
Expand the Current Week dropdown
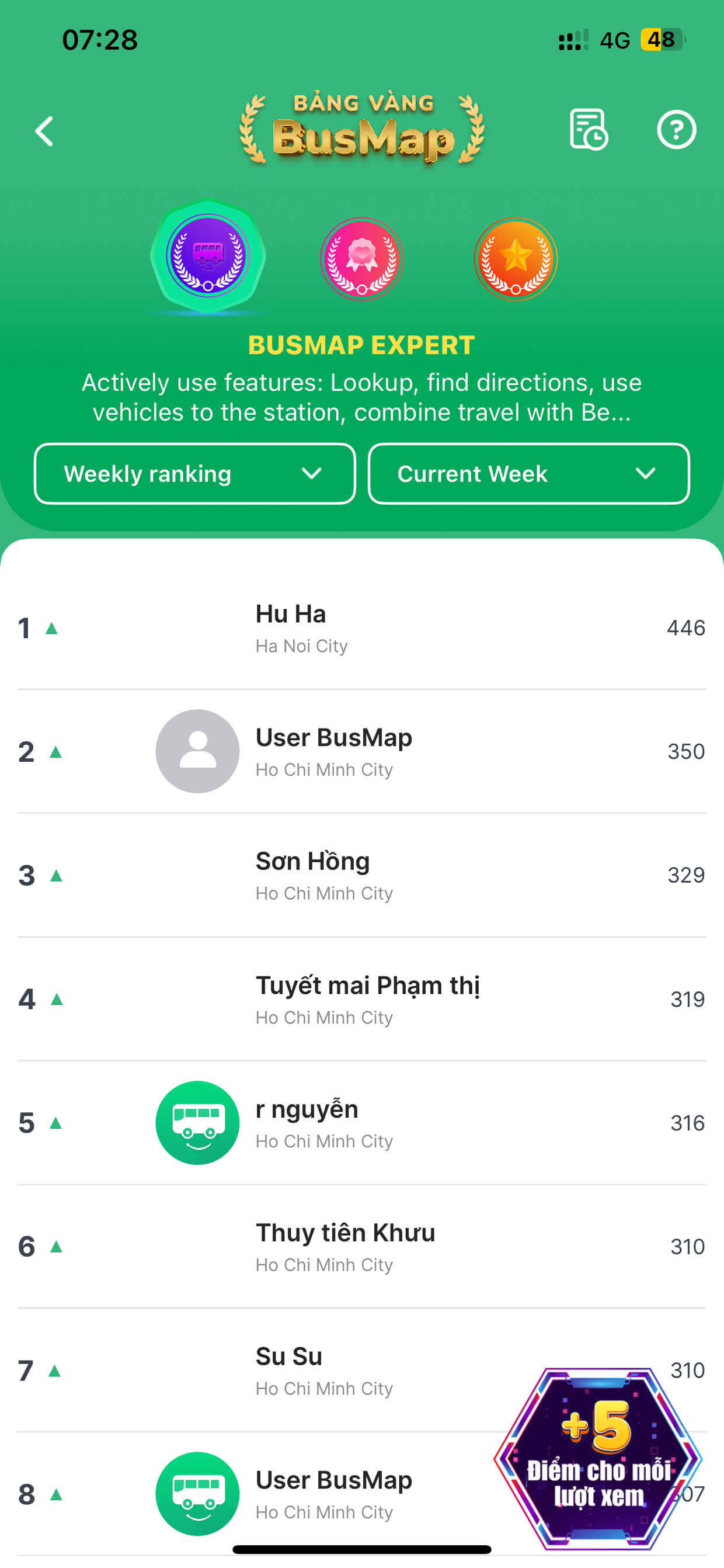(x=528, y=474)
